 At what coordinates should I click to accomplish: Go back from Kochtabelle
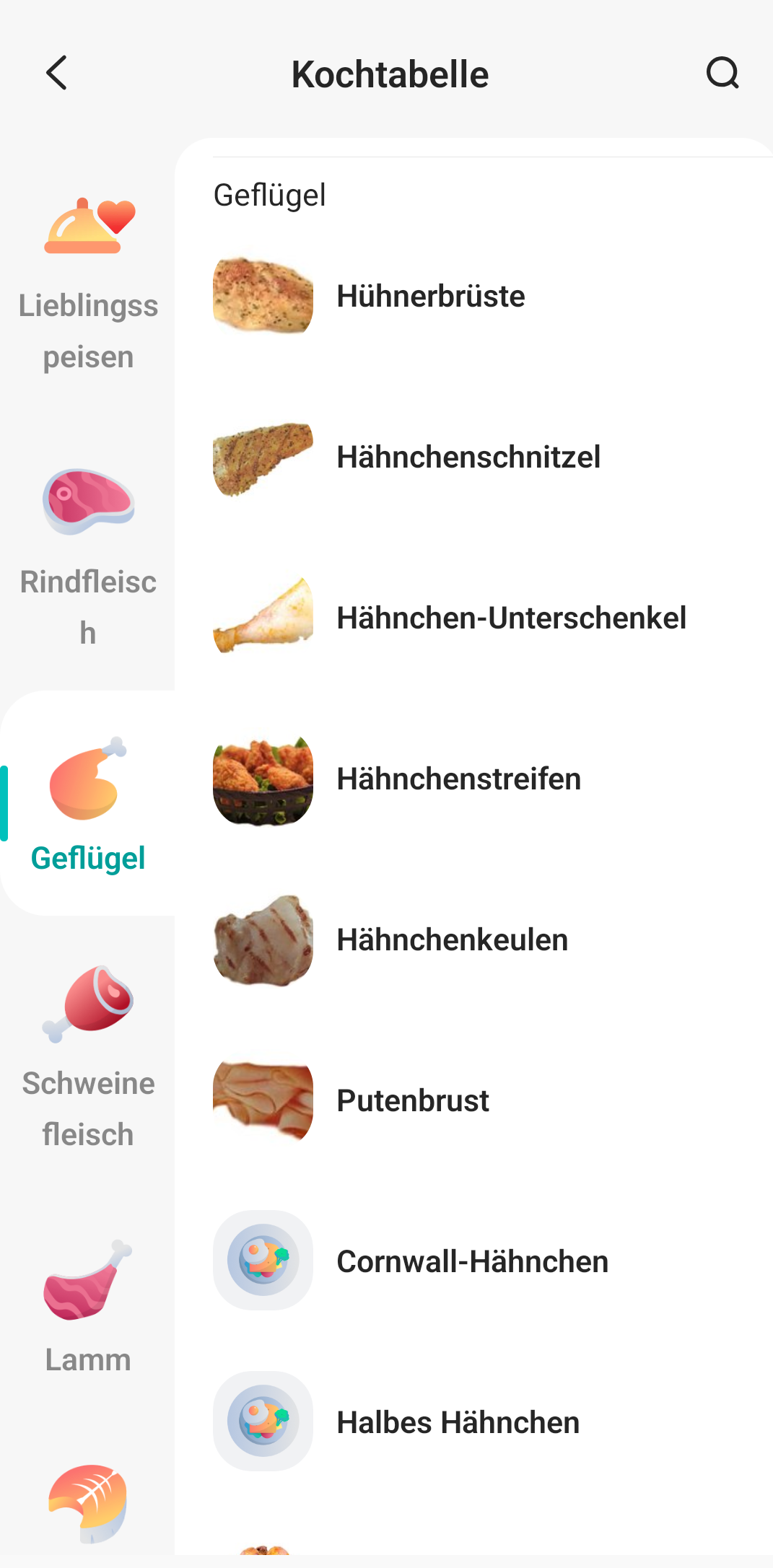point(56,73)
